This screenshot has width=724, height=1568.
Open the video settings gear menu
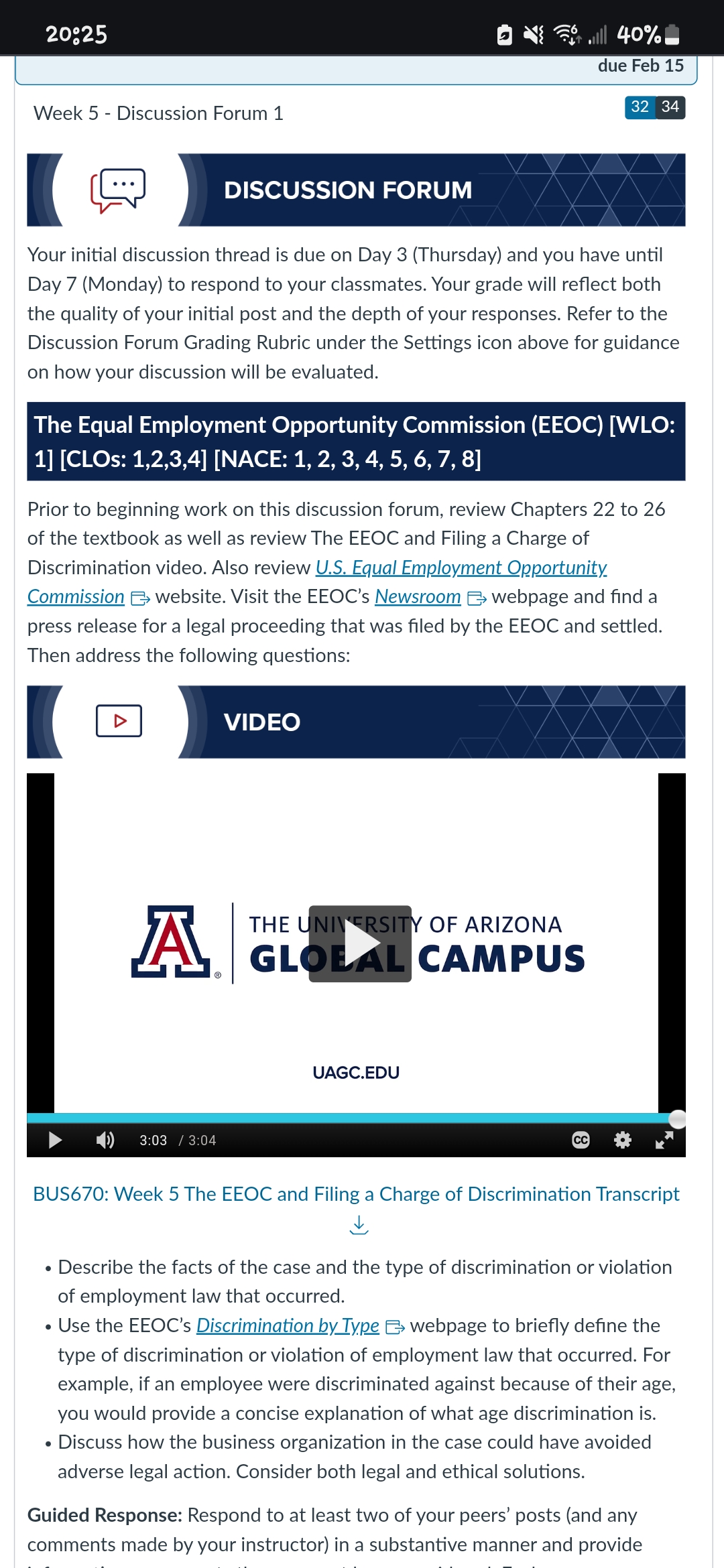[622, 1139]
